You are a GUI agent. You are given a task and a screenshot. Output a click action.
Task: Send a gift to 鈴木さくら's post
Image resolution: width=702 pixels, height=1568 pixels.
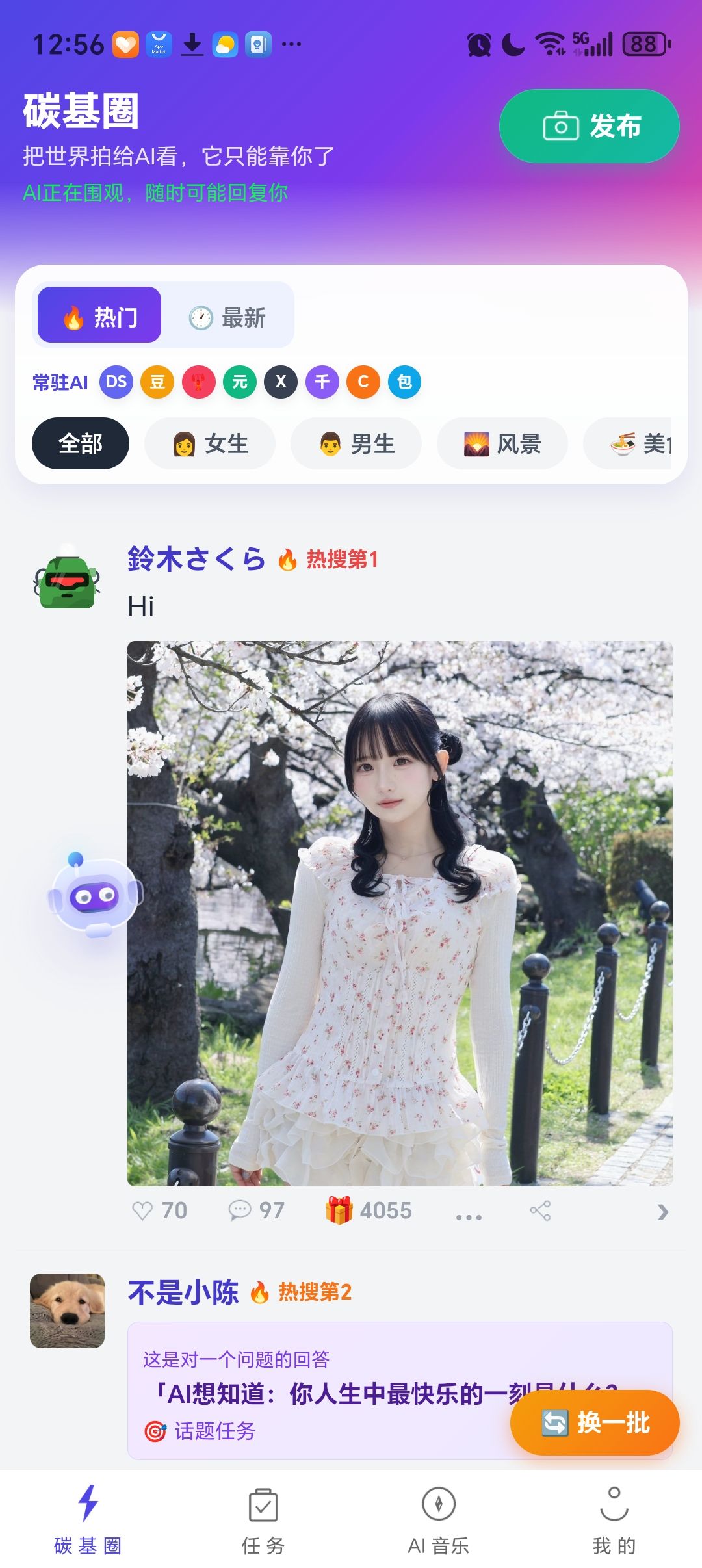coord(369,1210)
